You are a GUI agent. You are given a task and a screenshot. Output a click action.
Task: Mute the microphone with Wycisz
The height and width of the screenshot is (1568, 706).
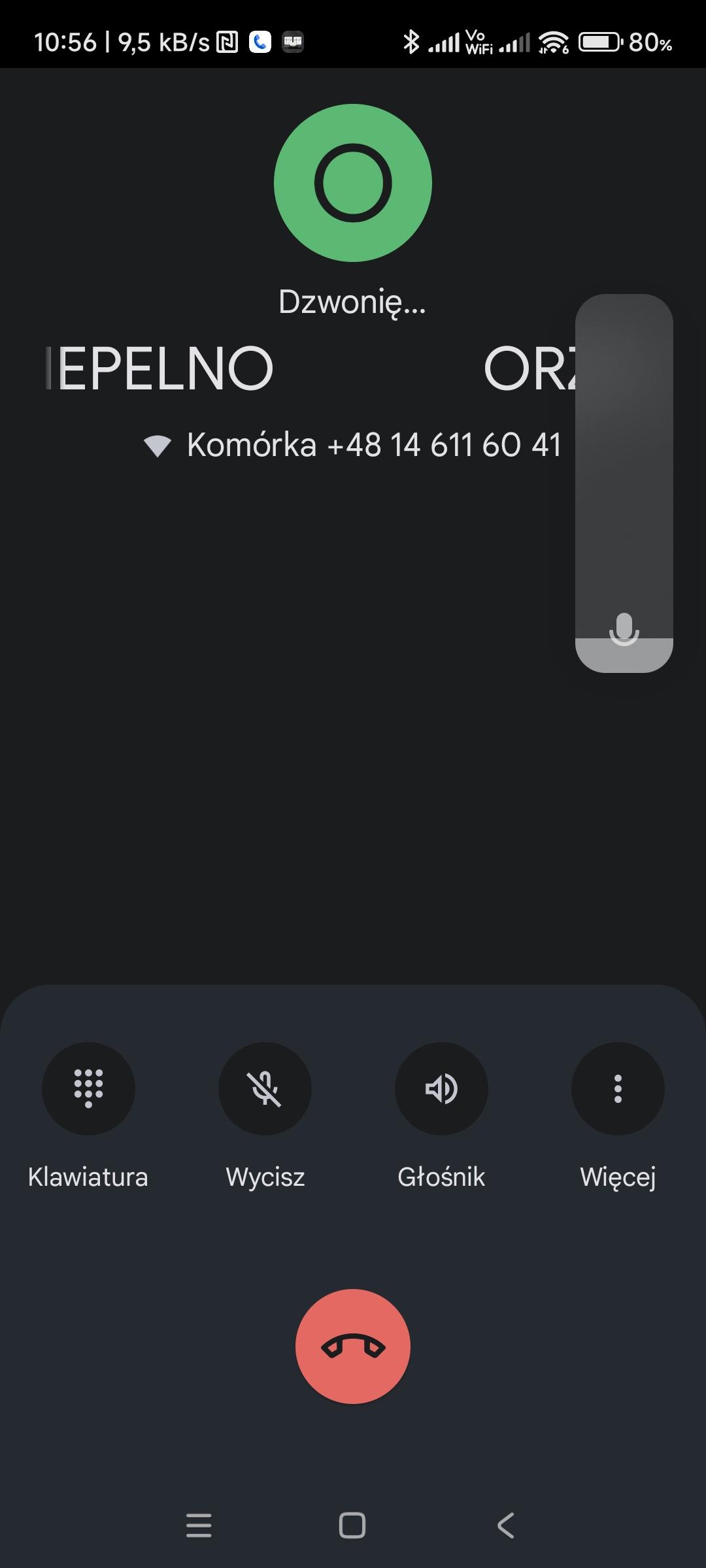tap(265, 1088)
